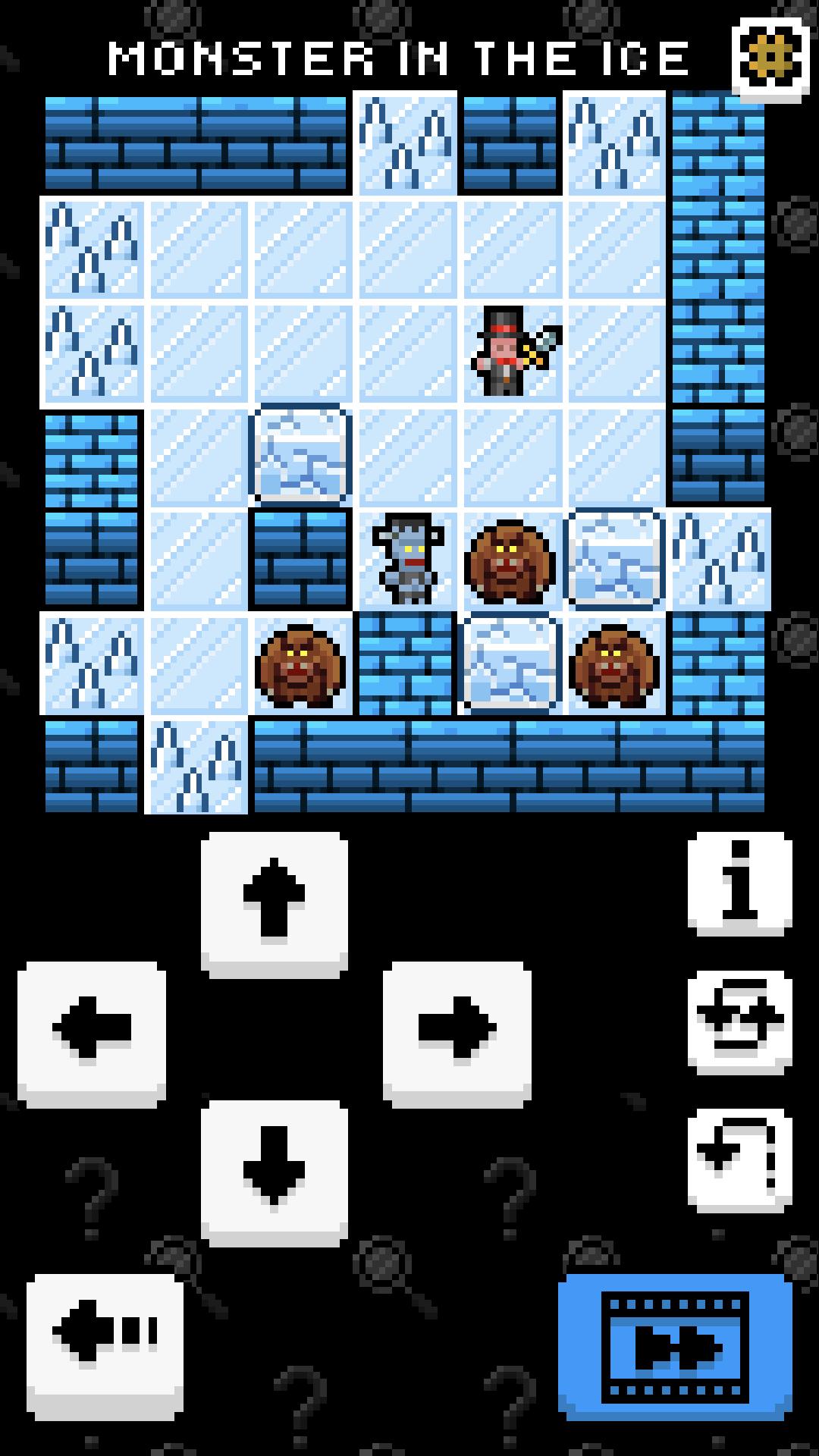Move right with the right arrow

click(x=457, y=1034)
